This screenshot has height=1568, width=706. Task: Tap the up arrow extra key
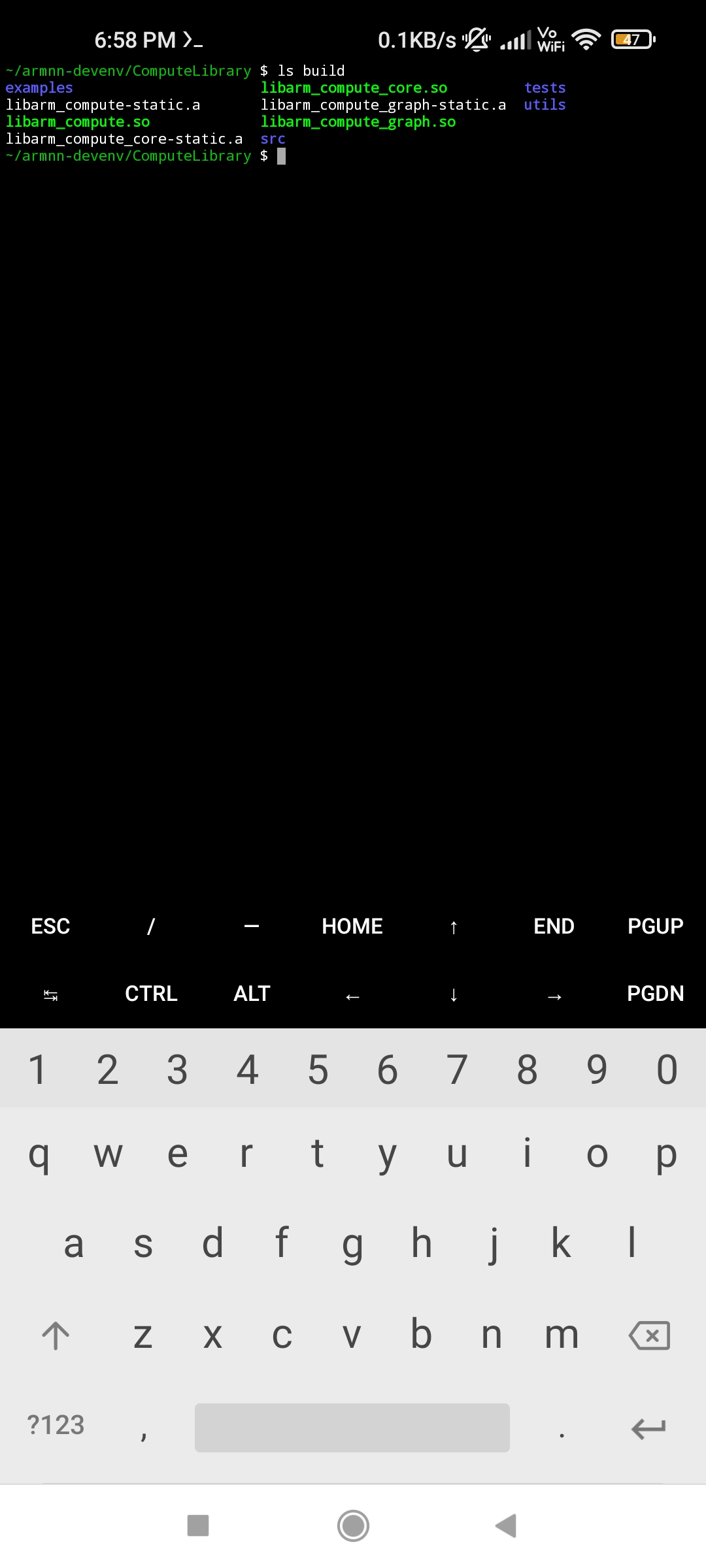(x=453, y=926)
